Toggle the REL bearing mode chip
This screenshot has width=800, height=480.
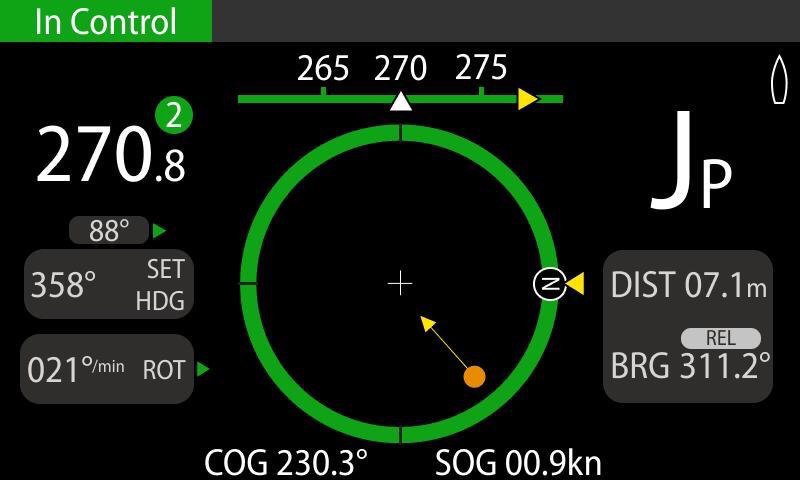point(721,338)
